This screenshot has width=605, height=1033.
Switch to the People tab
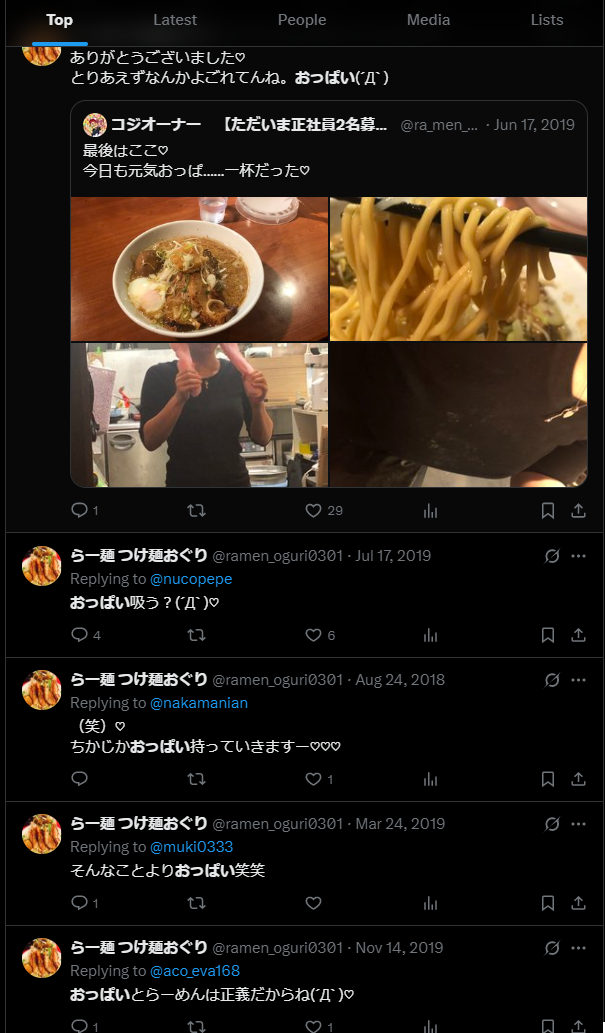click(302, 20)
